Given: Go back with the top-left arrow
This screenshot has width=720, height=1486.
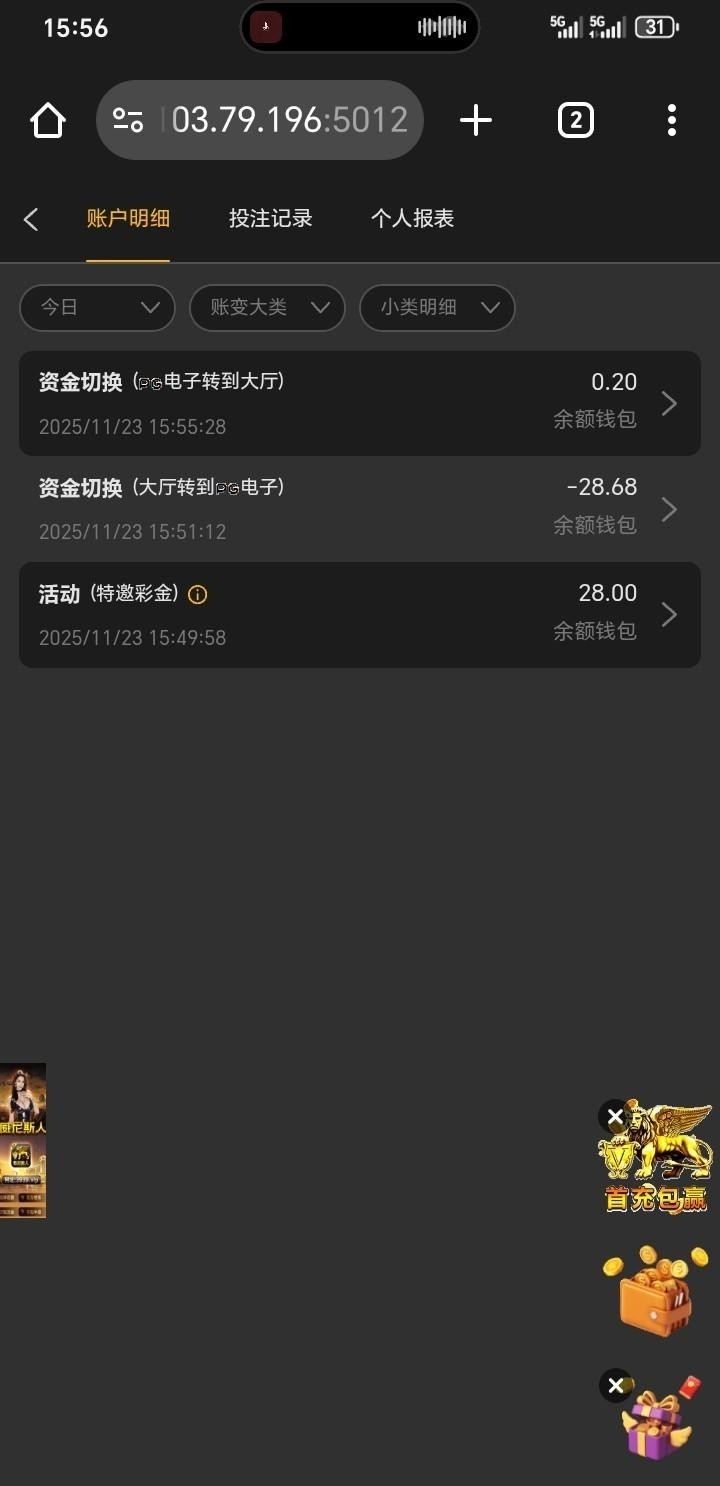Looking at the screenshot, I should tap(31, 219).
